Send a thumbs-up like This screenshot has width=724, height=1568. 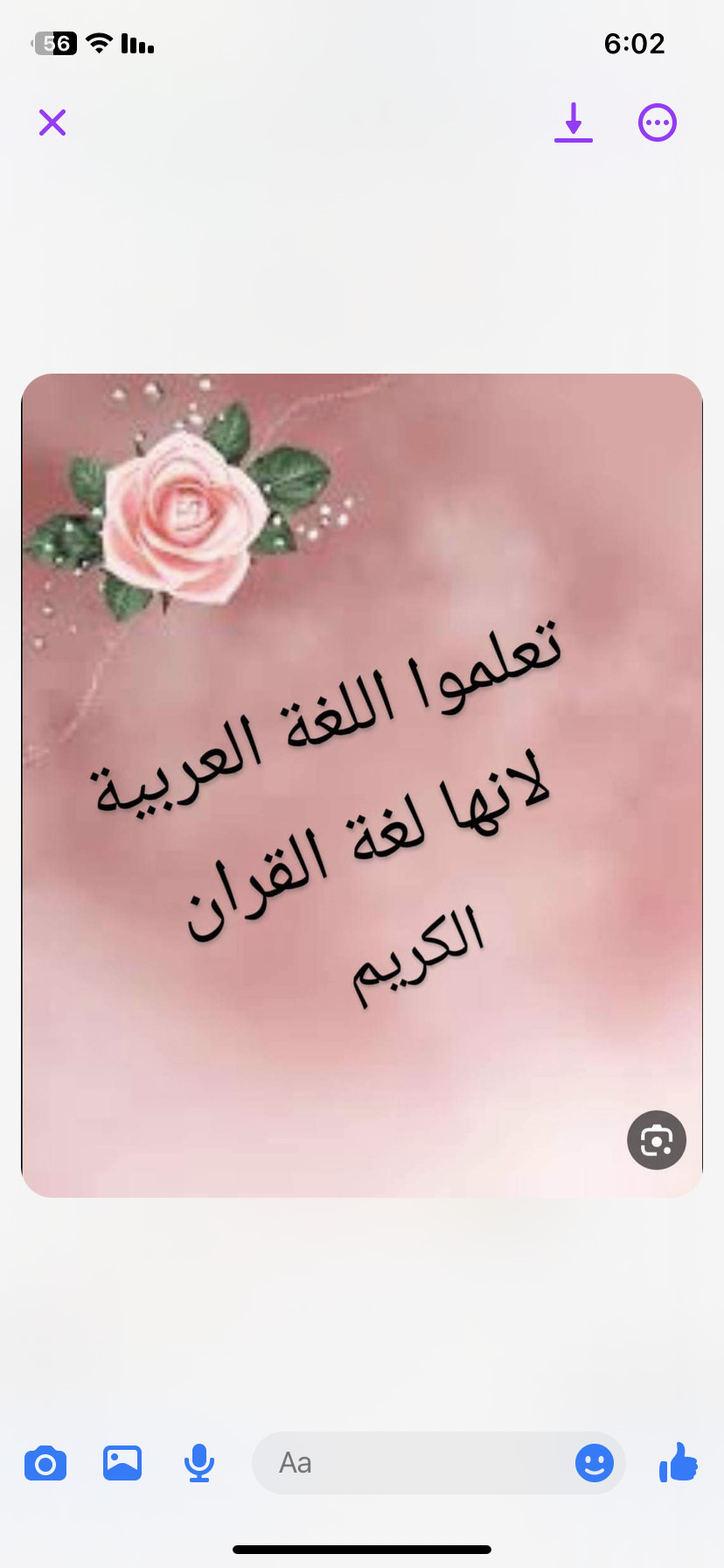(679, 1463)
